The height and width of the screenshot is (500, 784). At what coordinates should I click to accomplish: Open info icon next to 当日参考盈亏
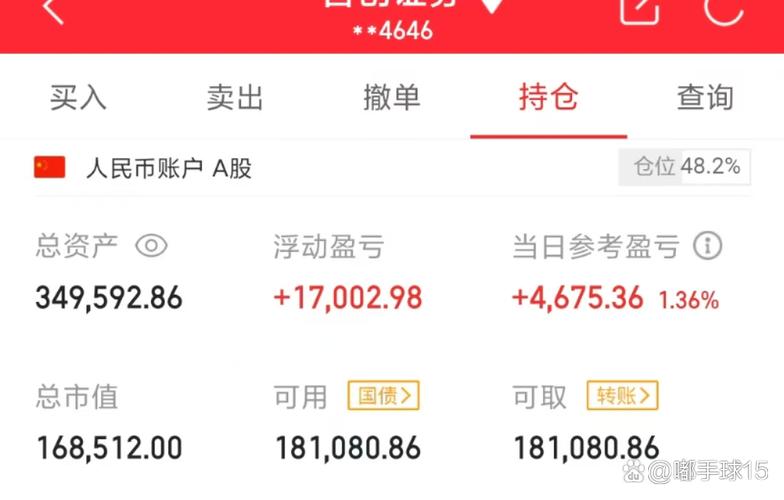click(x=708, y=246)
